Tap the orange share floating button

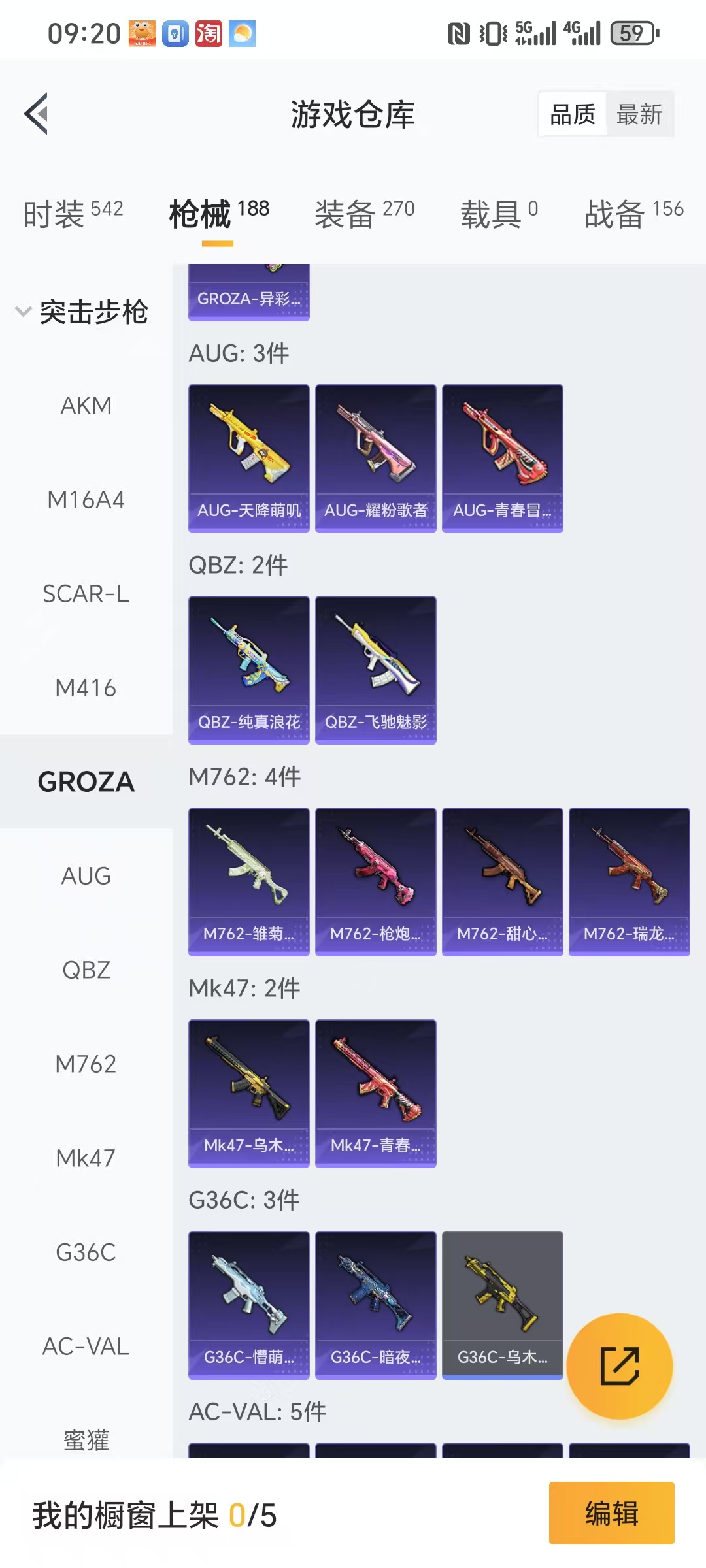pos(620,1366)
